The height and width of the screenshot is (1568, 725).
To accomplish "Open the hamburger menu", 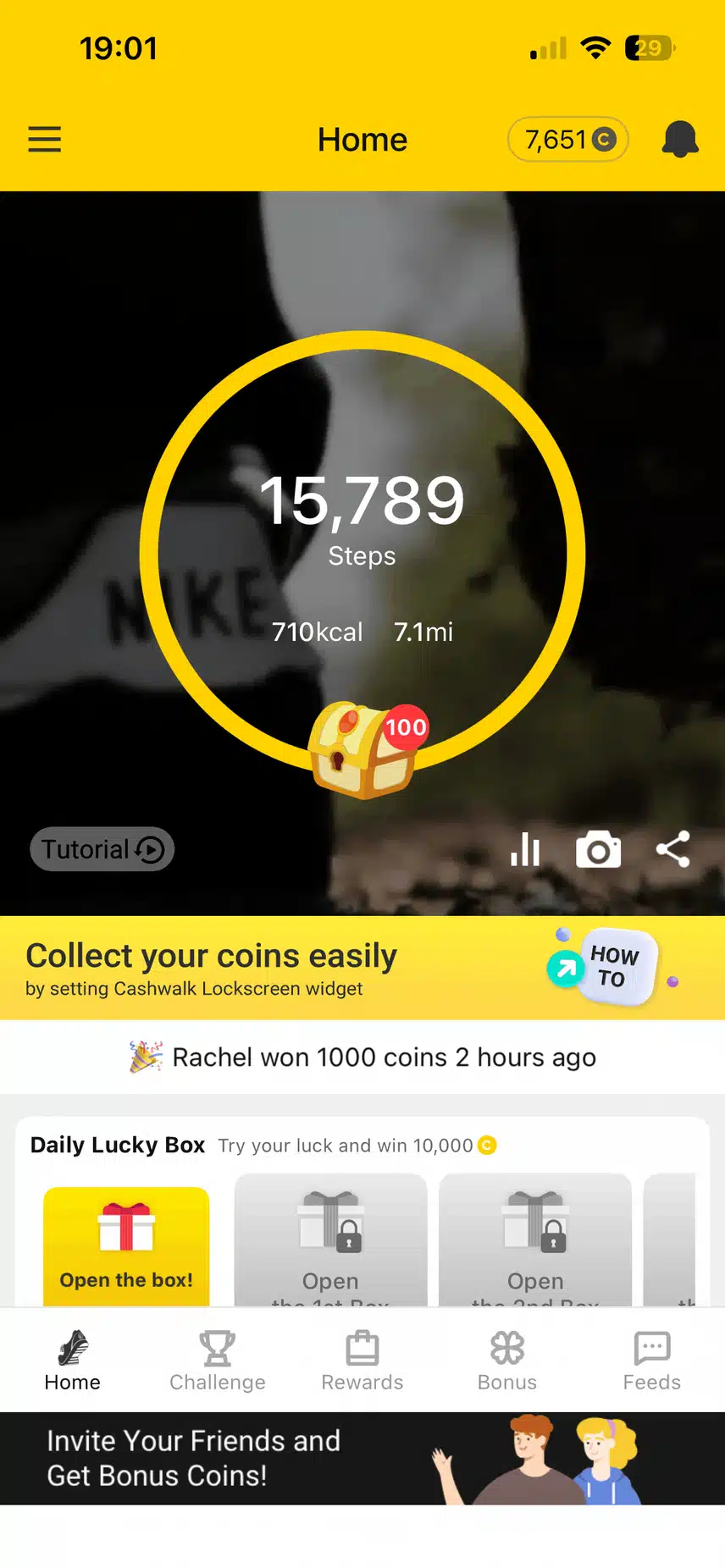I will 45,139.
